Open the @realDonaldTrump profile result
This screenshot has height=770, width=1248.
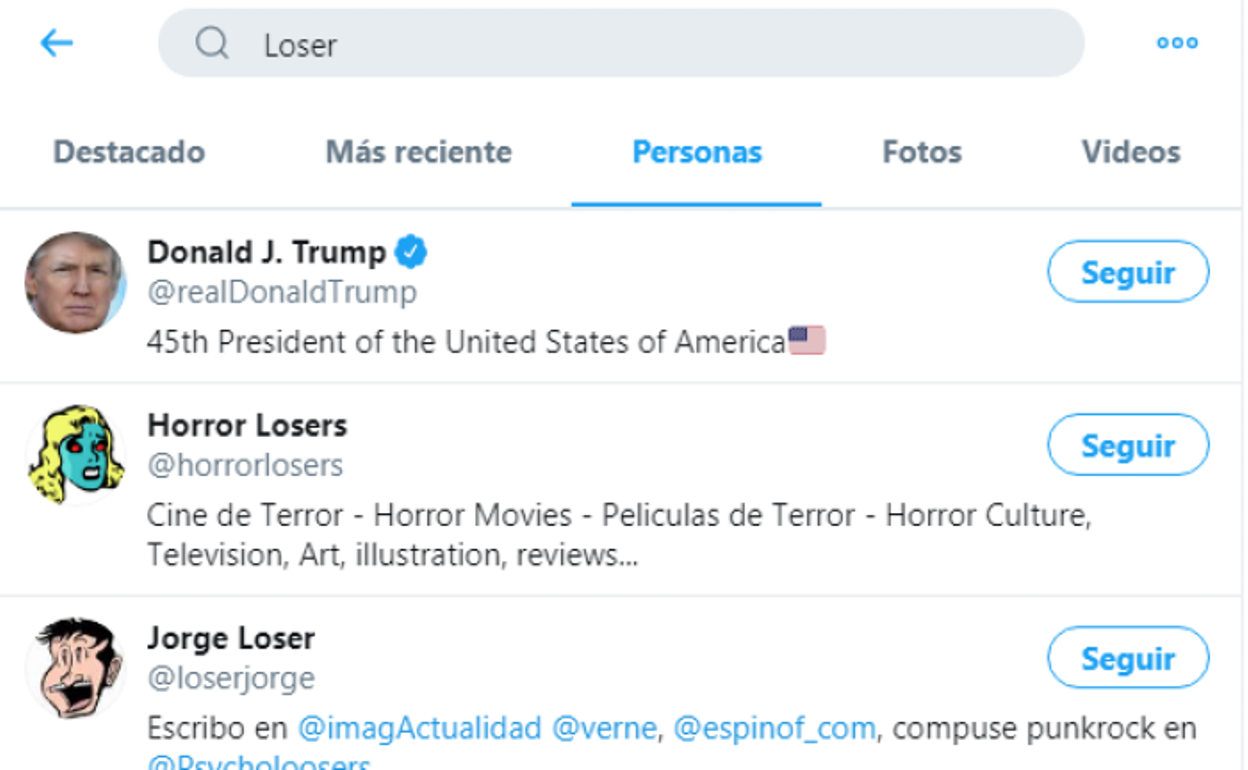266,253
